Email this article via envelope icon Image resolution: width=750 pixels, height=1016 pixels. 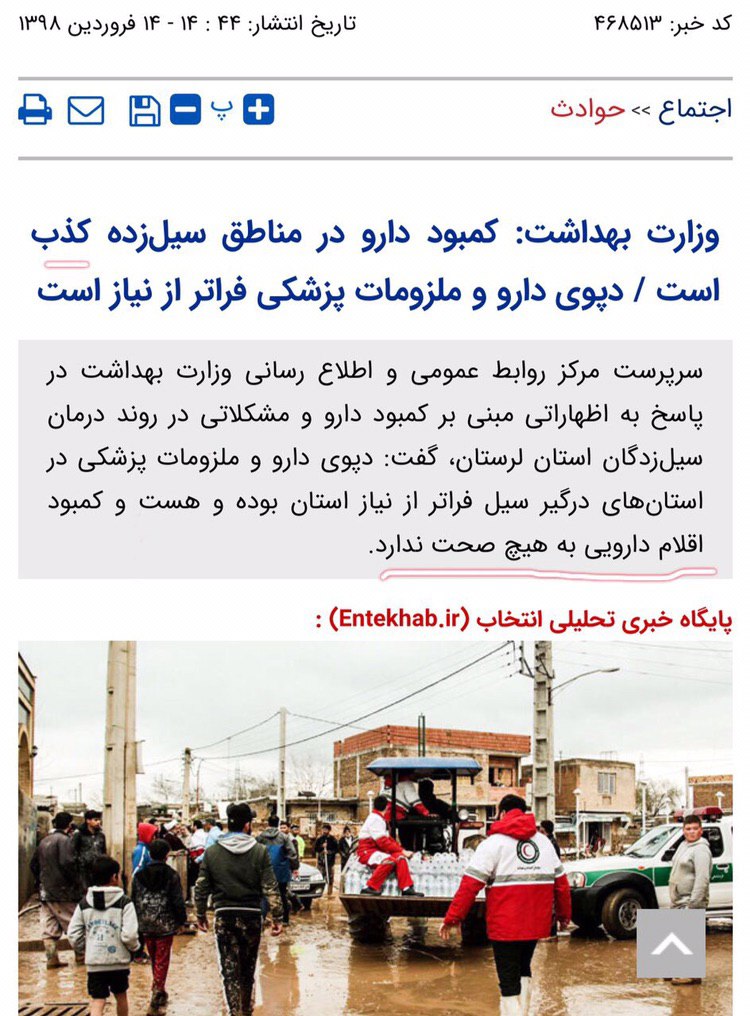(x=86, y=109)
